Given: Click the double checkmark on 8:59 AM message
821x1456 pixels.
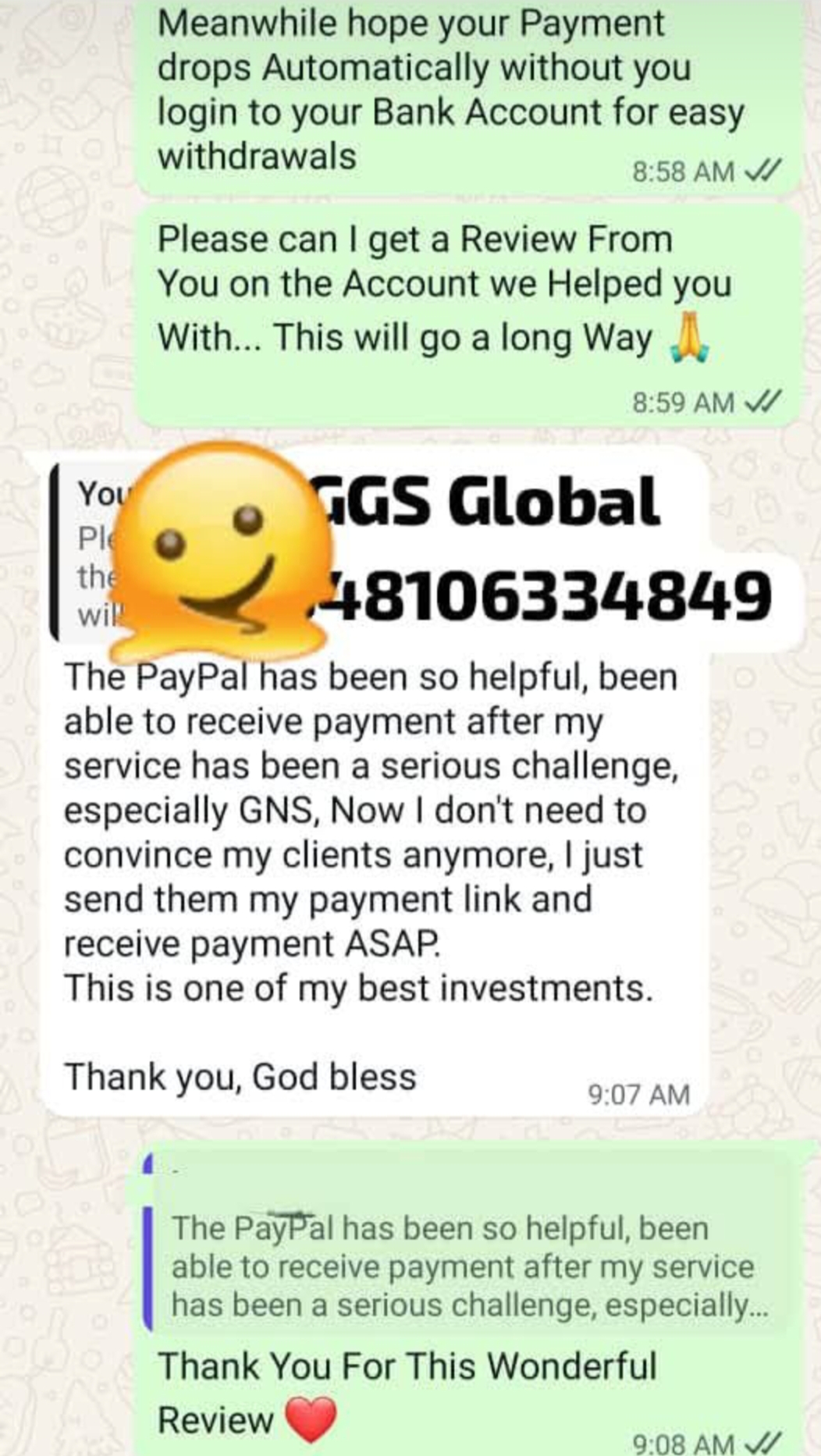Looking at the screenshot, I should click(x=762, y=400).
